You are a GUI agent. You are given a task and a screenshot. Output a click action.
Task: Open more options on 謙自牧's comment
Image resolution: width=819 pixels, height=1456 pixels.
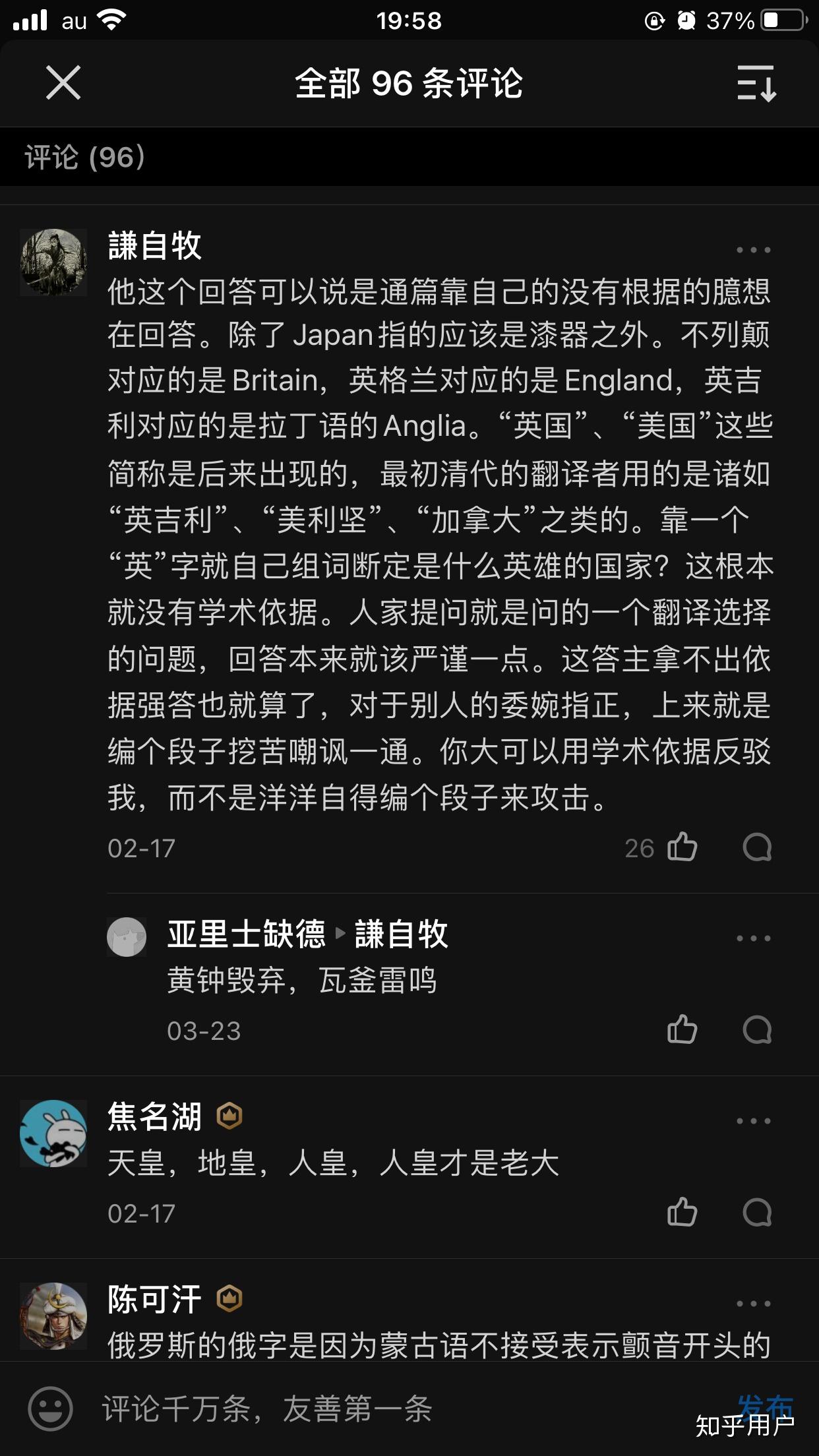[x=753, y=250]
